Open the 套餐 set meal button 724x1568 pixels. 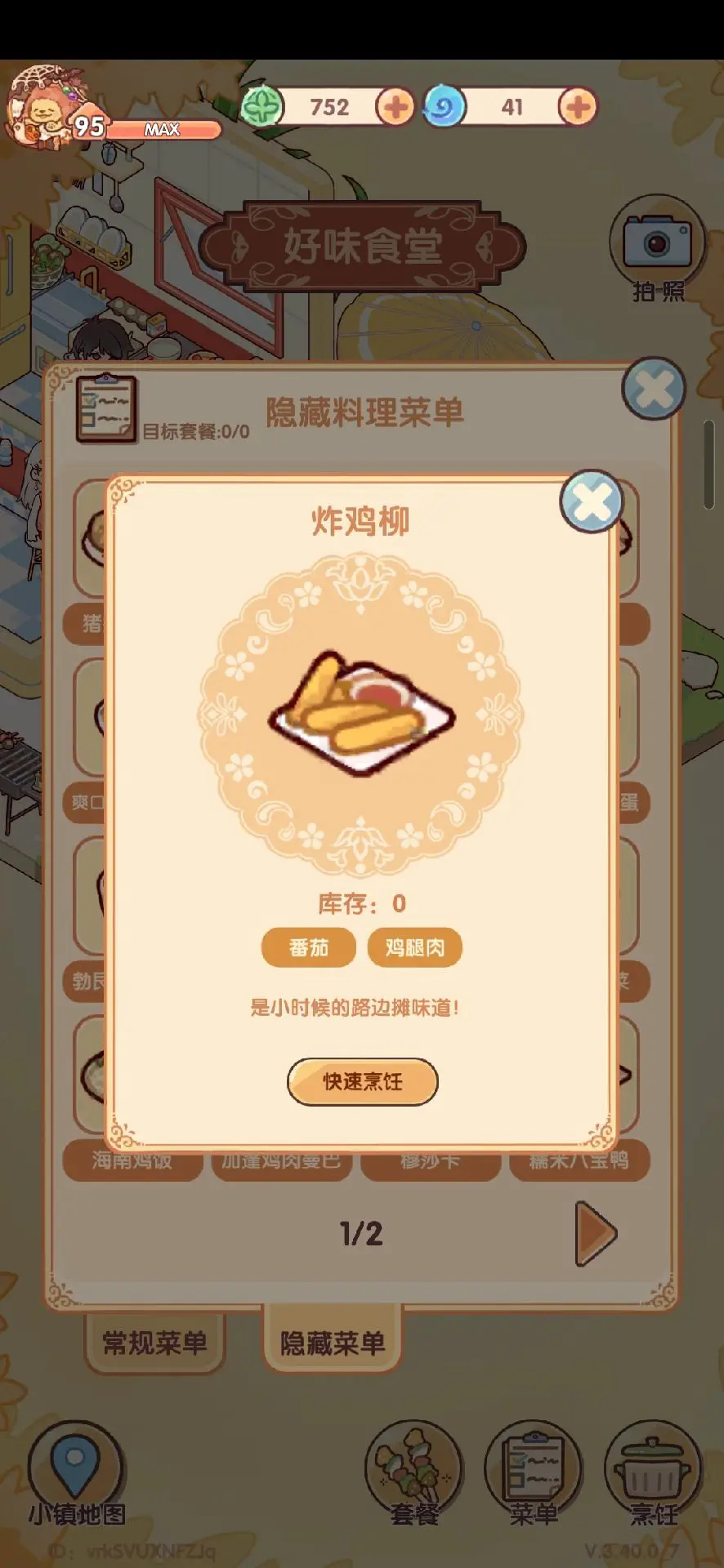pyautogui.click(x=414, y=1475)
